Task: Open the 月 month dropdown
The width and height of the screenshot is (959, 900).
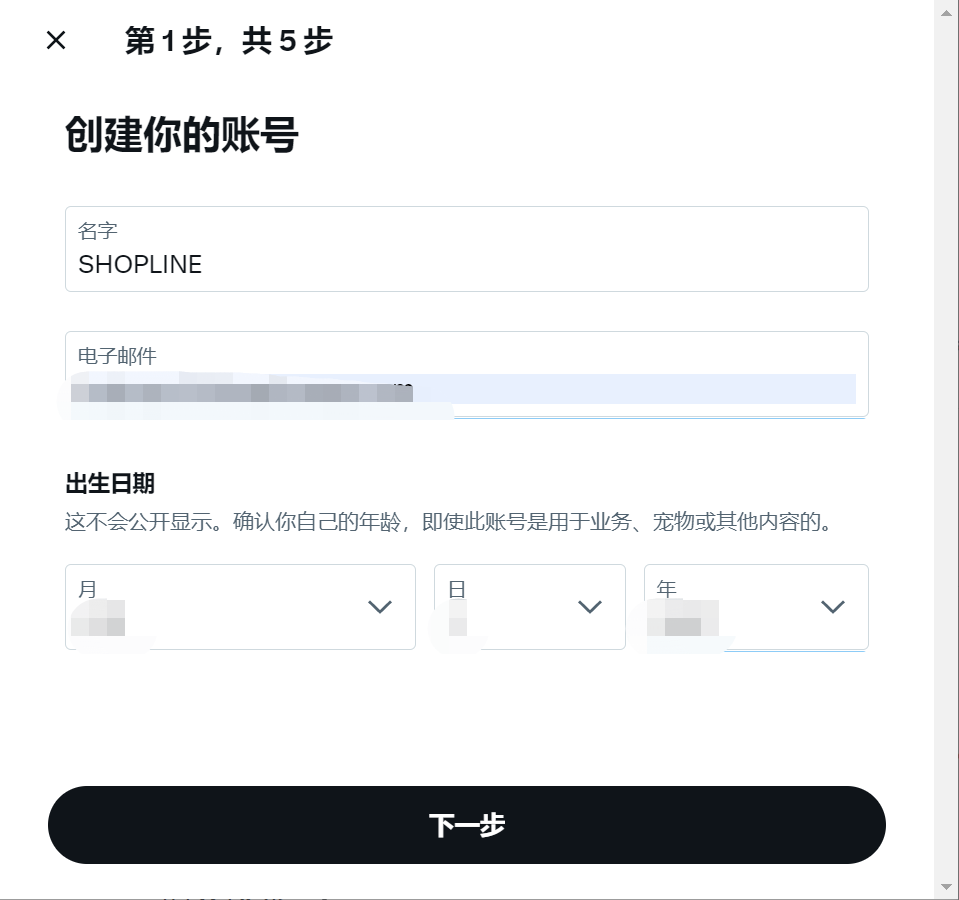Action: (x=240, y=607)
